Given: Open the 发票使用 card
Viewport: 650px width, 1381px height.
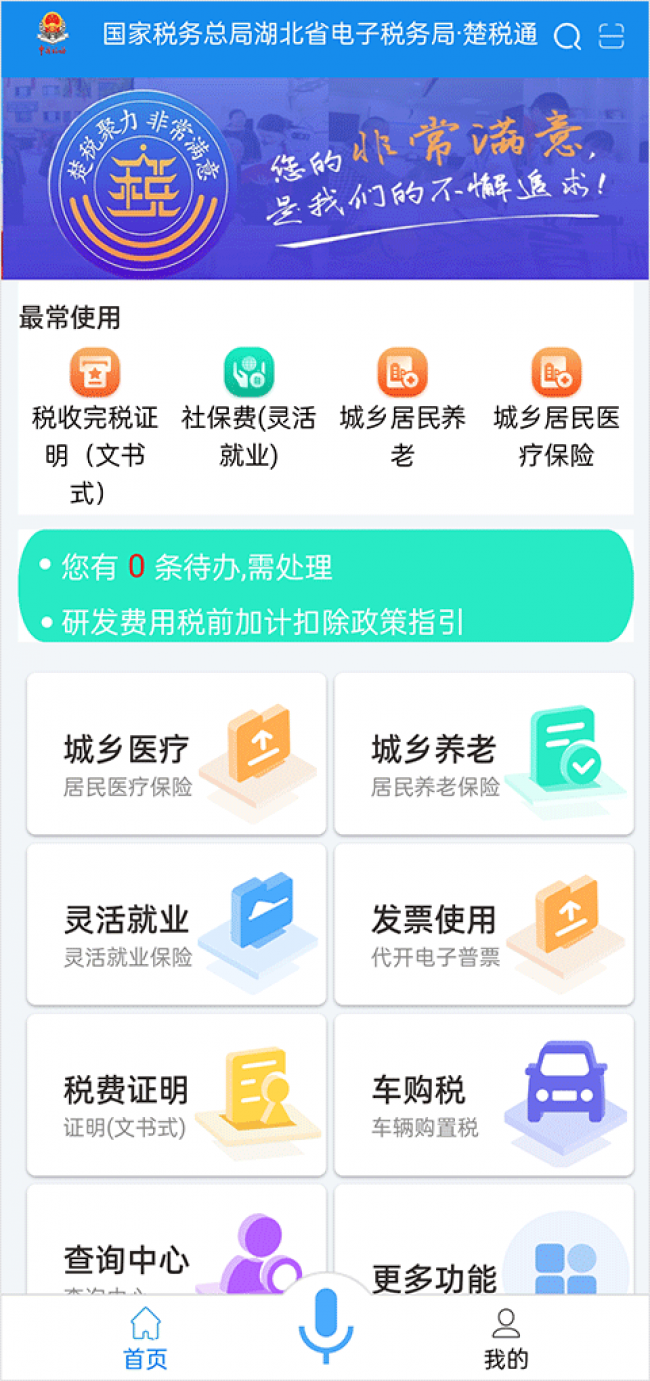Looking at the screenshot, I should click(x=484, y=924).
